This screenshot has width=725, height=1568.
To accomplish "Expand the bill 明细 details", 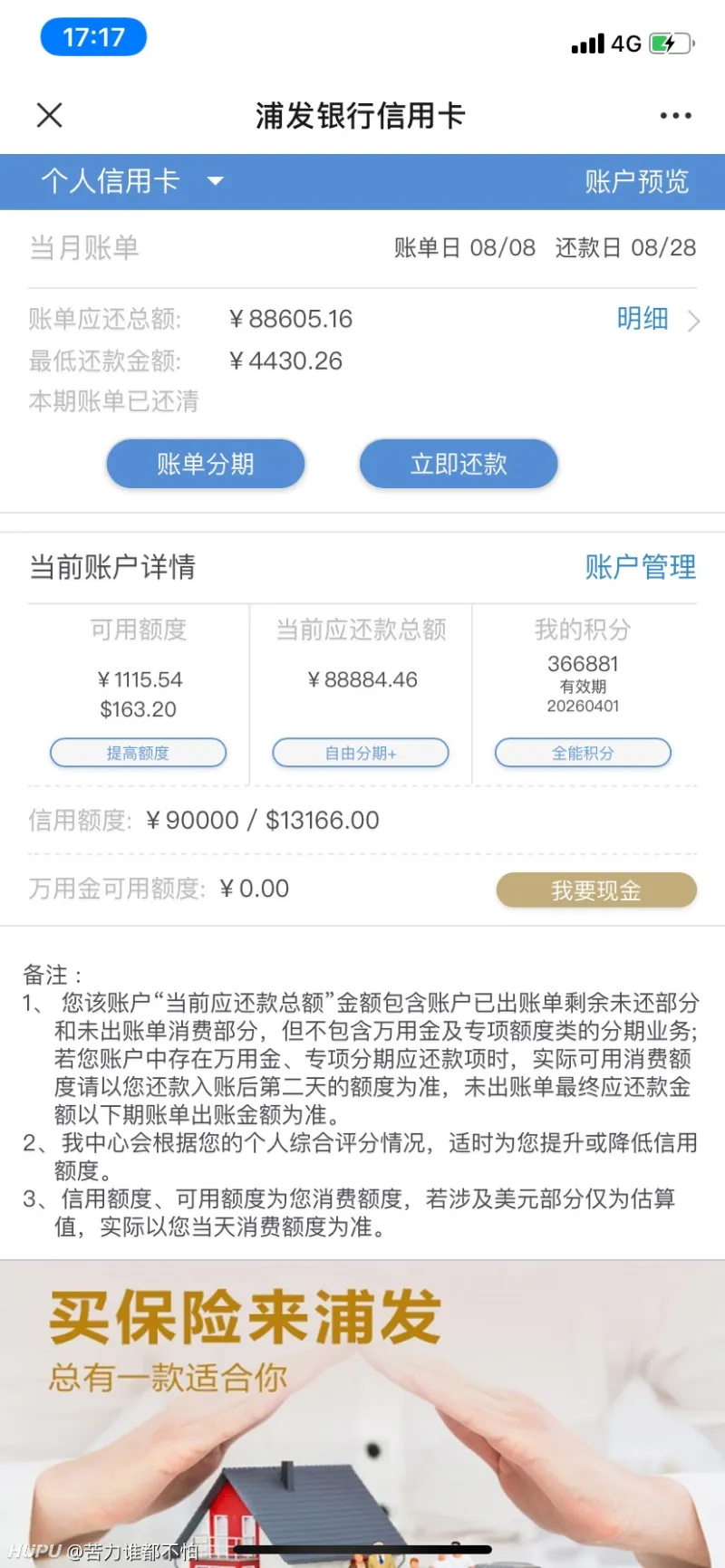I will tap(643, 320).
